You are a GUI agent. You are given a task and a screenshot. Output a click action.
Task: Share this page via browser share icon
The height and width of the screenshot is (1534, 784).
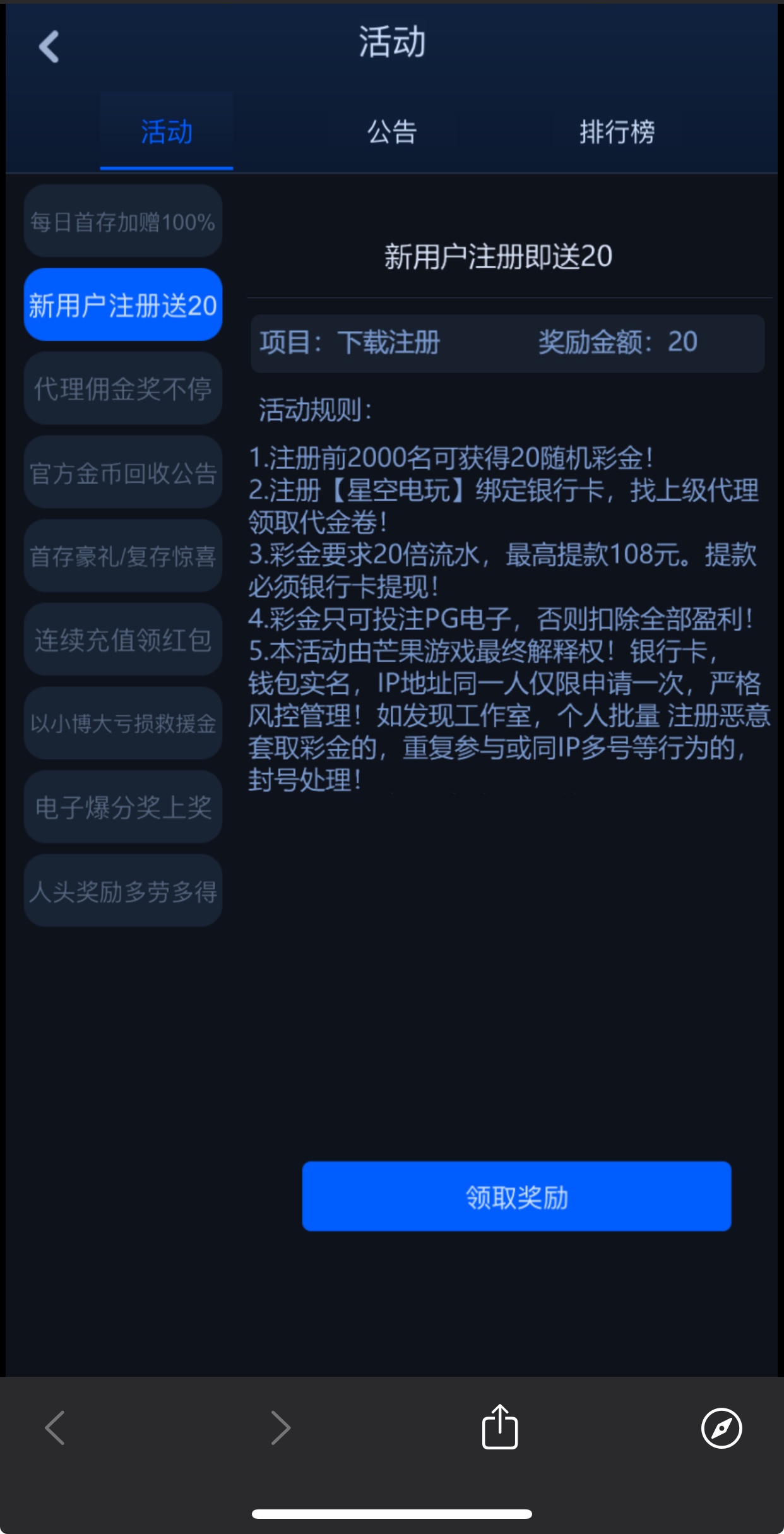pos(500,1427)
